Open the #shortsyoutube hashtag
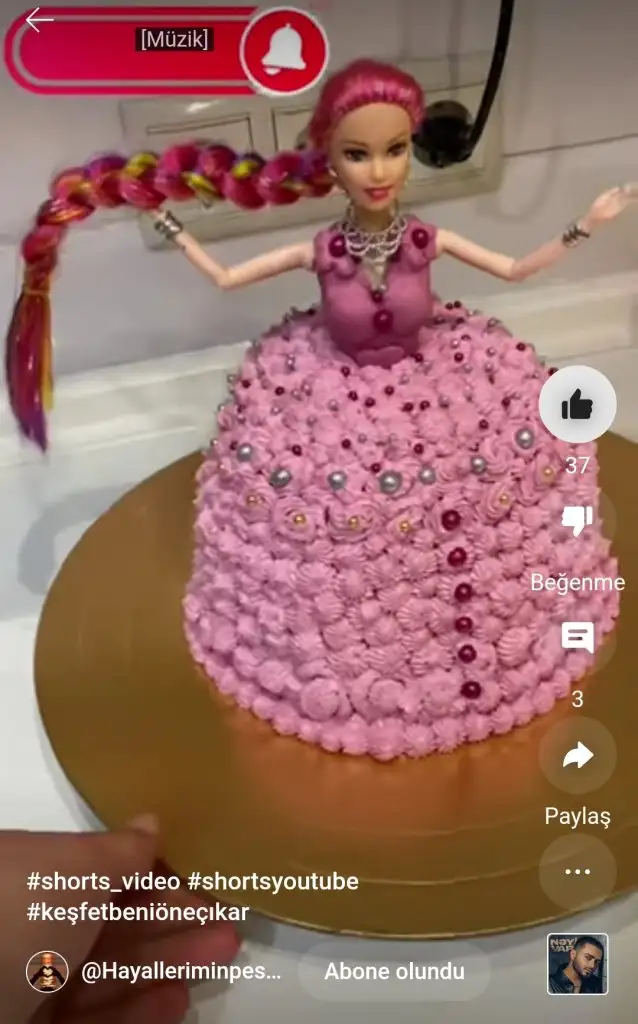 coord(272,882)
